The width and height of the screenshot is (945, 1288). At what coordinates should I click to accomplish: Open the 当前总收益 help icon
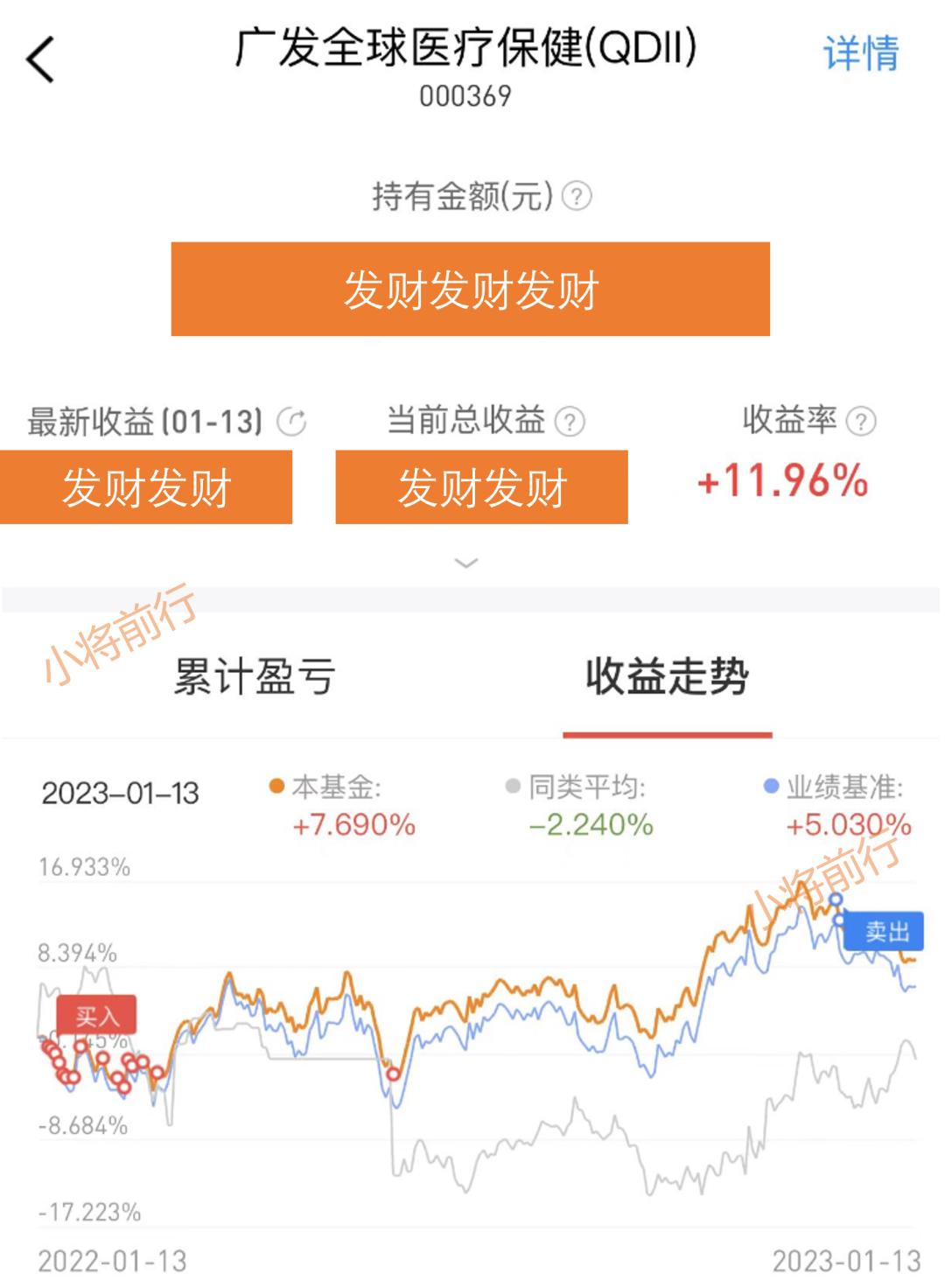click(571, 420)
